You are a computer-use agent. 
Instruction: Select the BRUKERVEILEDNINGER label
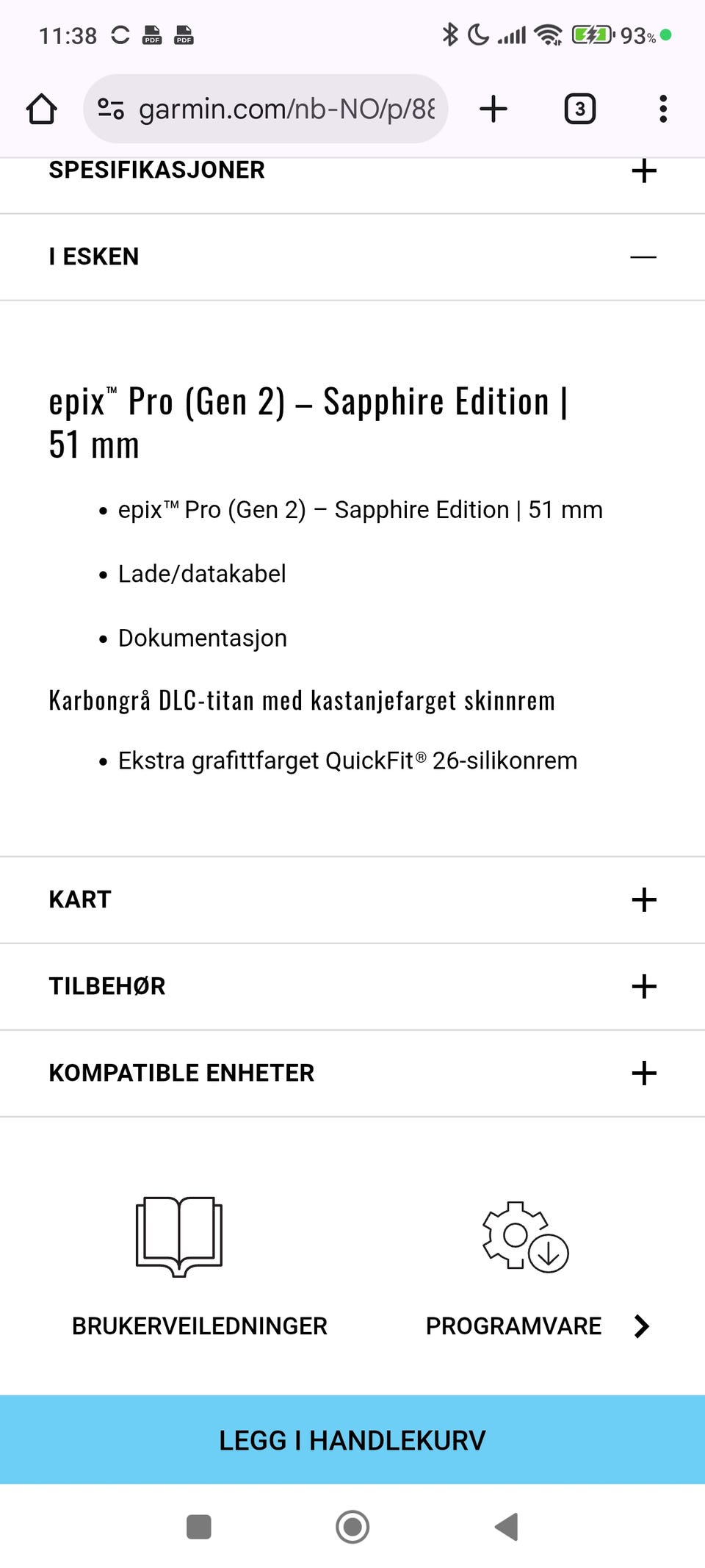click(199, 1326)
